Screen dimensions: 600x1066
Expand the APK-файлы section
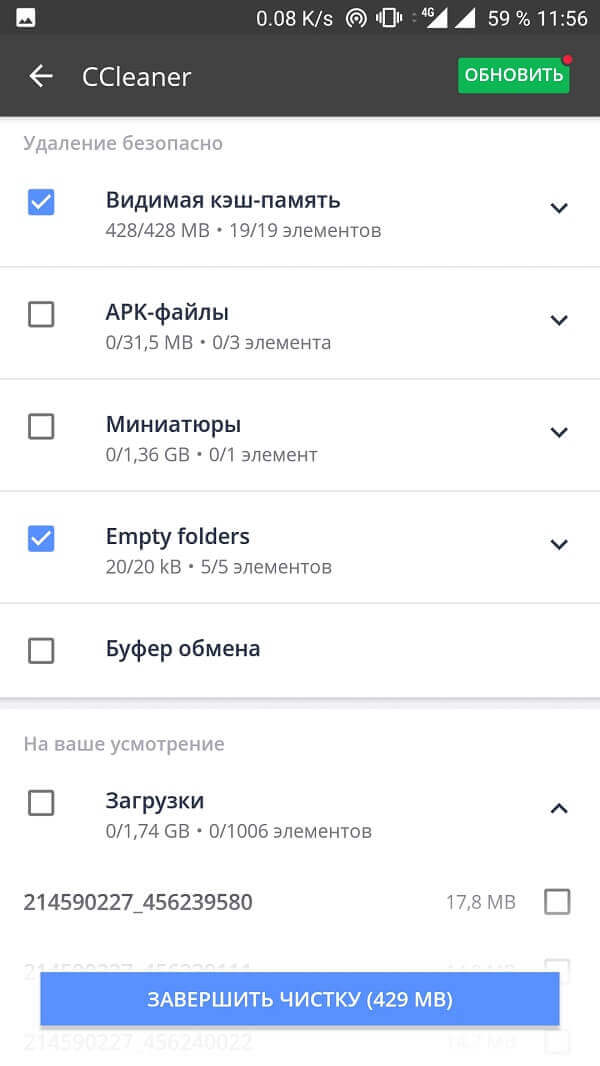point(559,320)
